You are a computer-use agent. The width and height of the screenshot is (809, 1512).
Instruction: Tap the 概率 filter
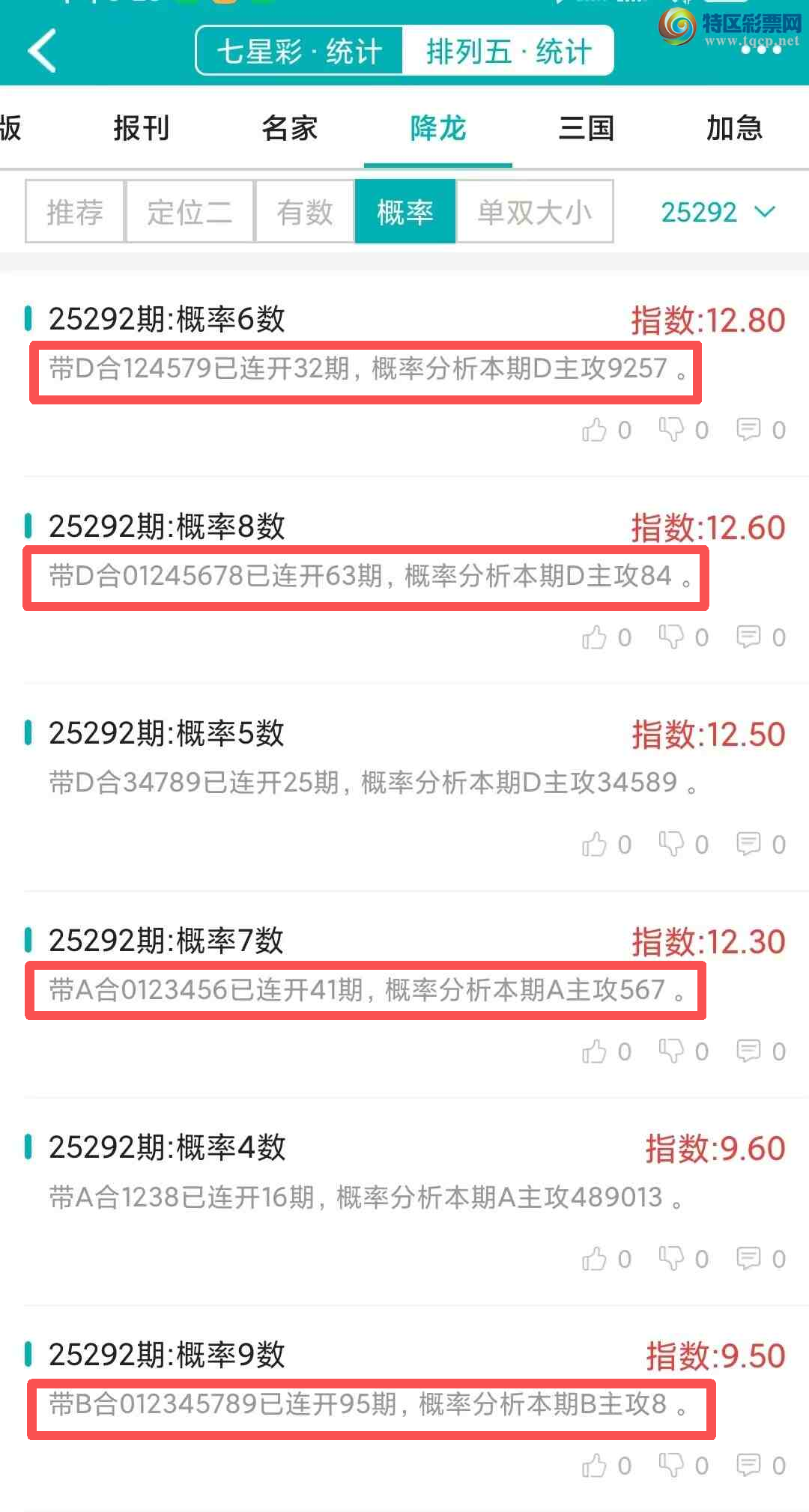coord(405,212)
